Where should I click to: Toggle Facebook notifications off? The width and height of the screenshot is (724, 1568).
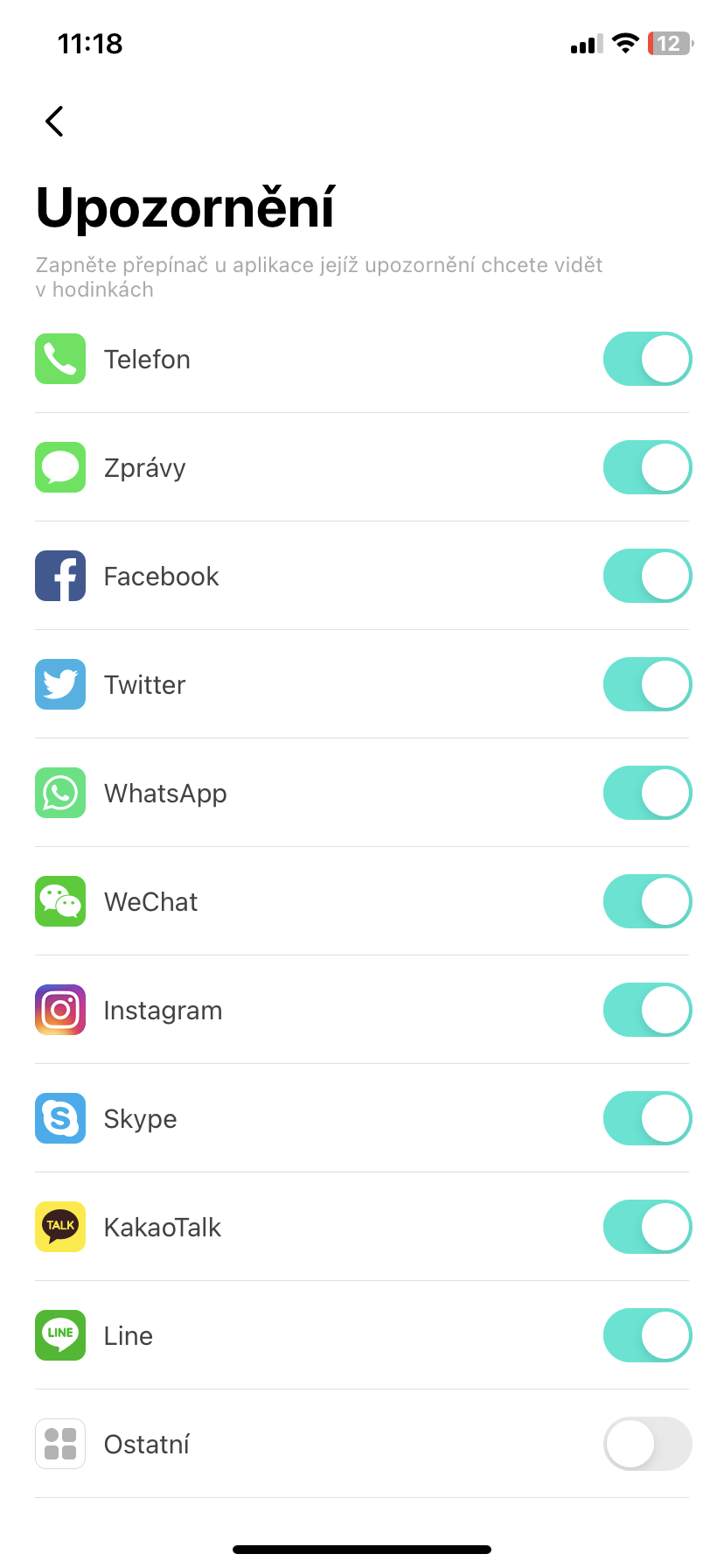[647, 576]
